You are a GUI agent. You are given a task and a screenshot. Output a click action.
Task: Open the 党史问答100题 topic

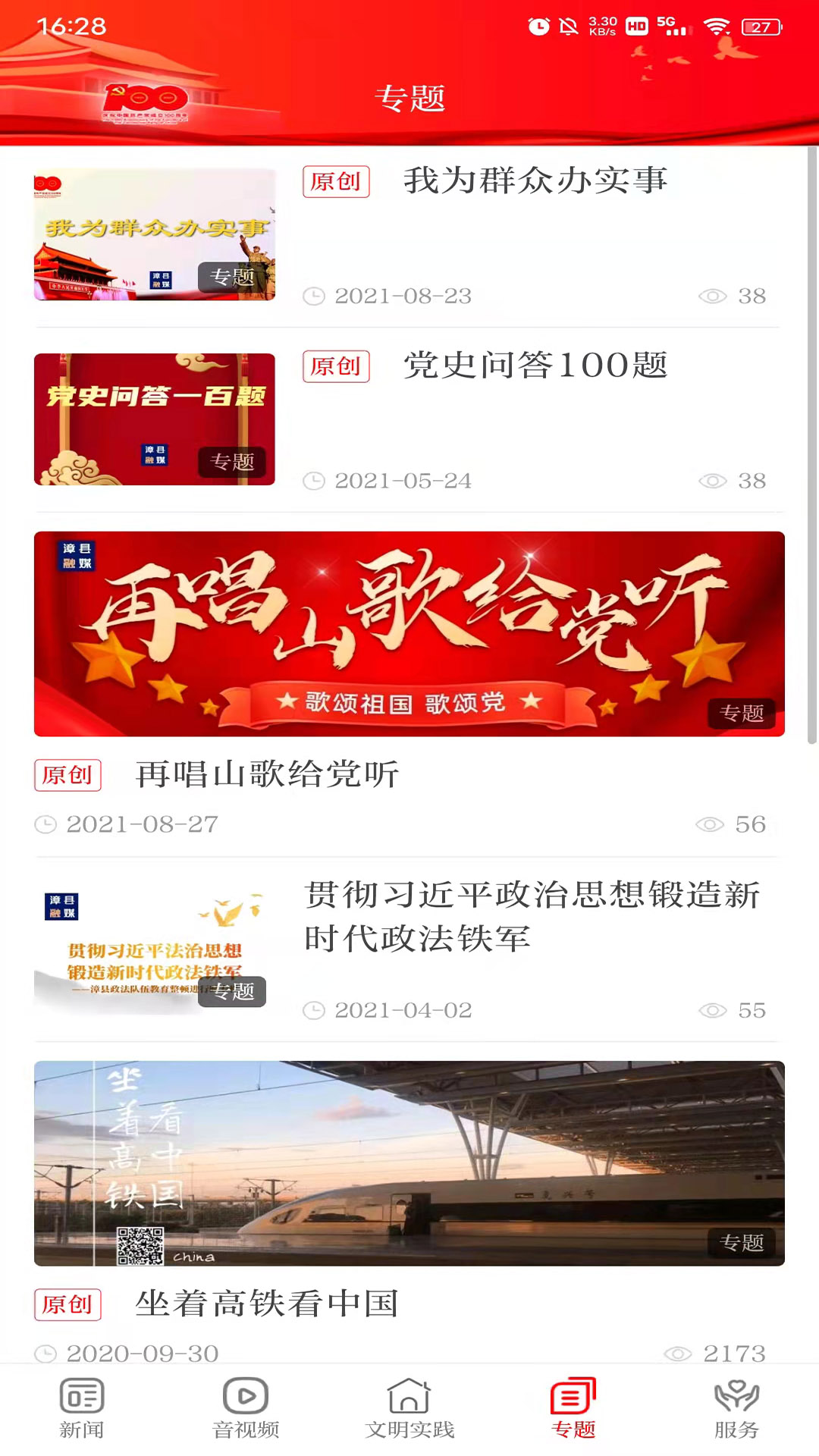(x=535, y=366)
